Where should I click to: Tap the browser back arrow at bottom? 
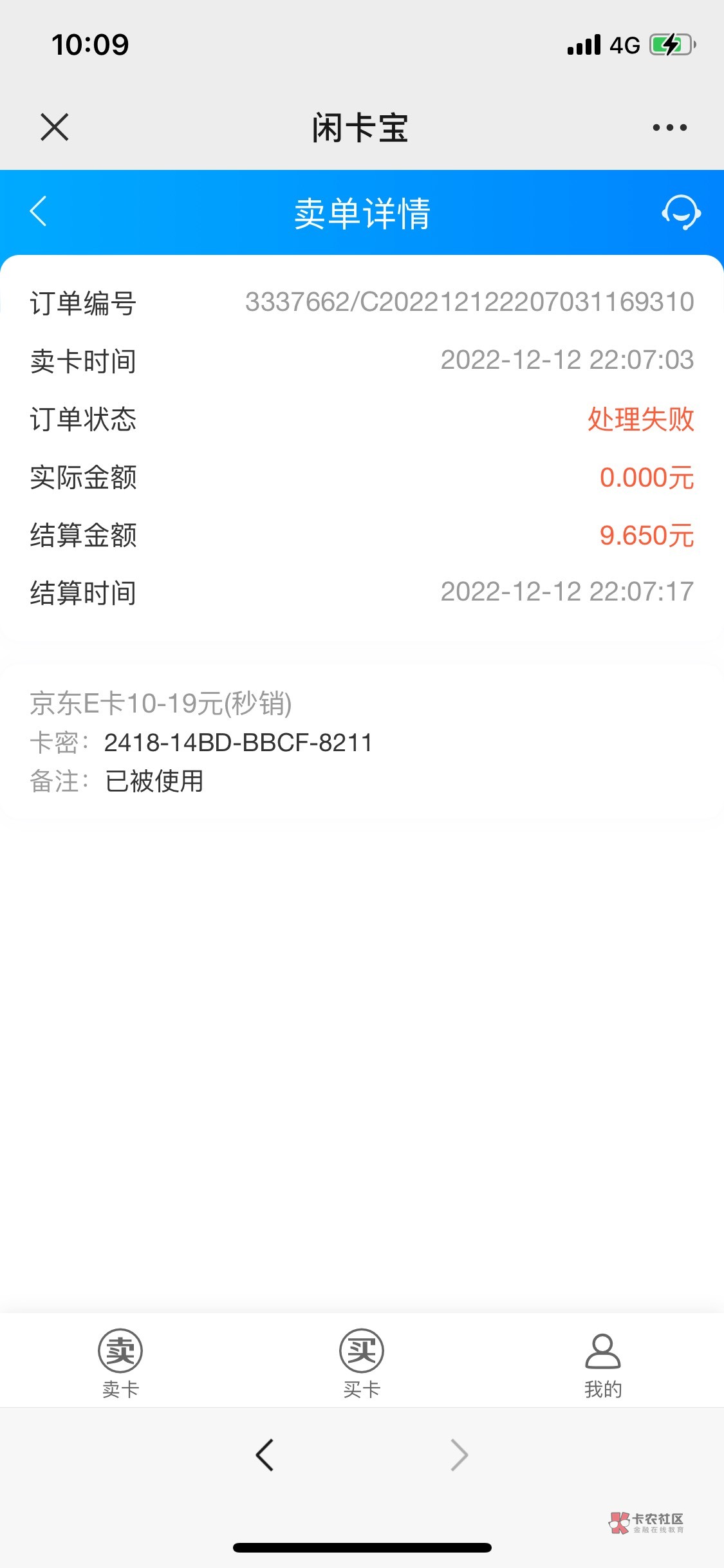coord(265,1455)
